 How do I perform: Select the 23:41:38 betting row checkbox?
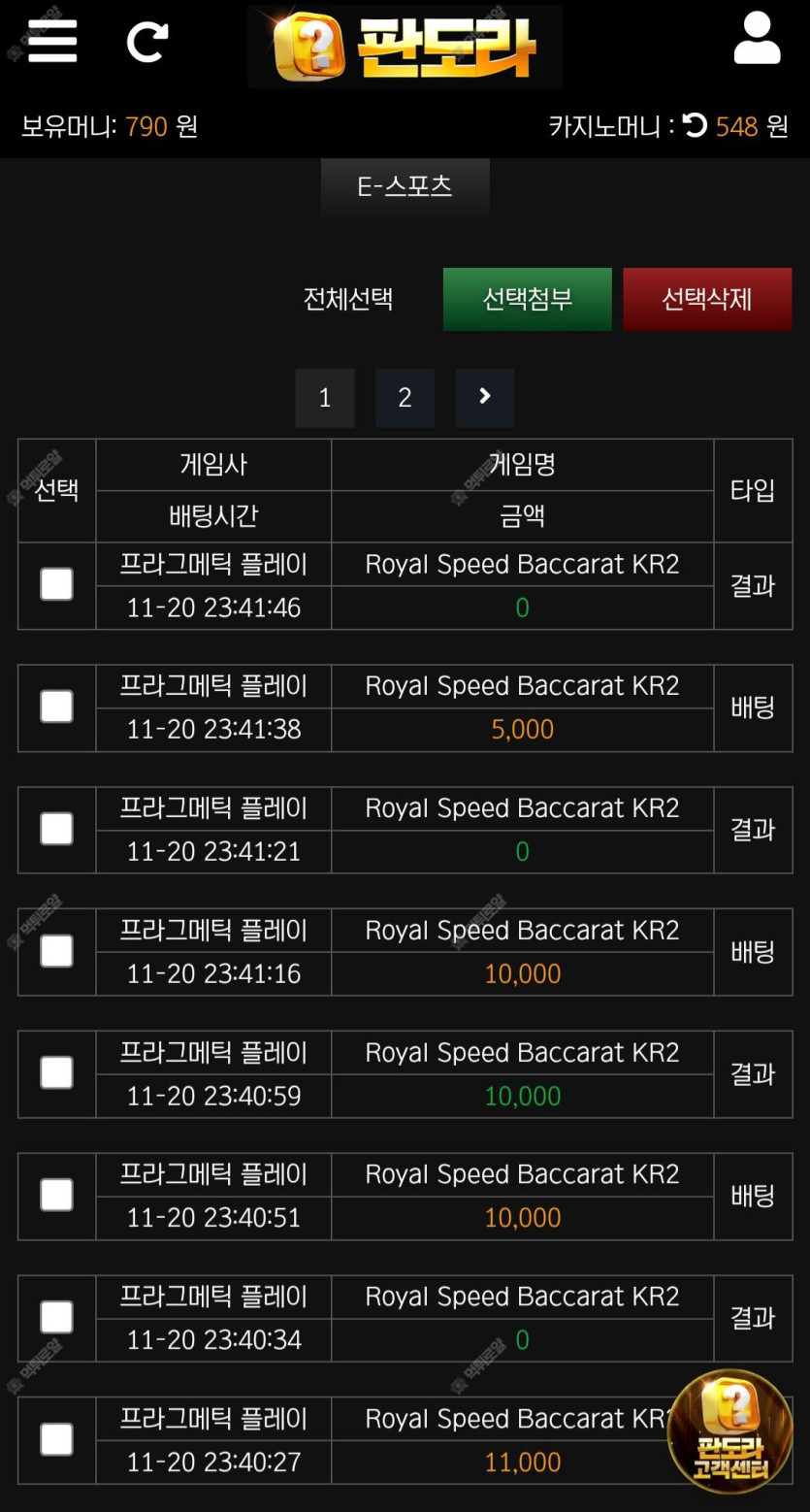(56, 707)
